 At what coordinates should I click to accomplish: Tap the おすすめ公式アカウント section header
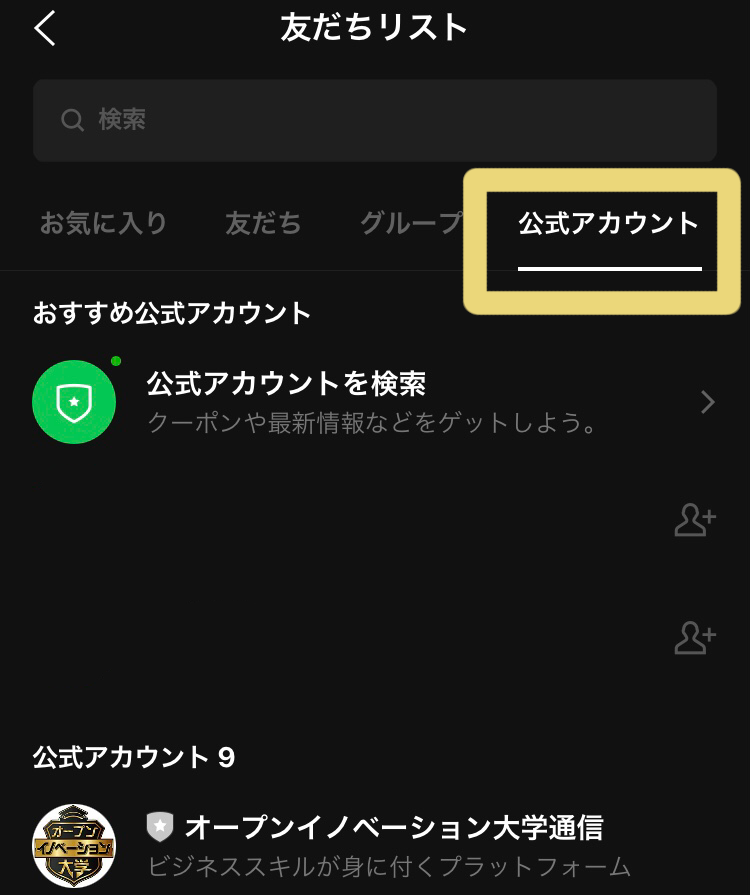(x=170, y=313)
